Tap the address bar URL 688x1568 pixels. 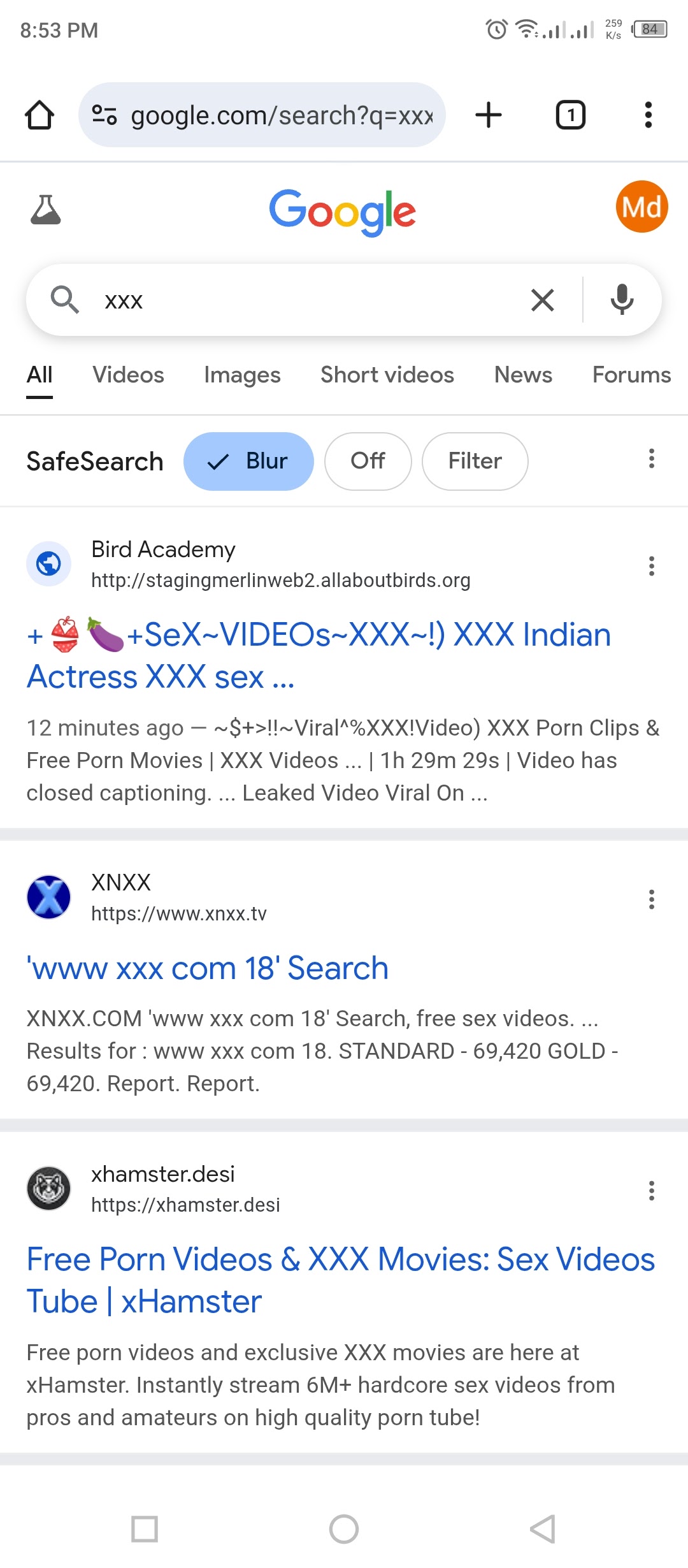coord(280,115)
